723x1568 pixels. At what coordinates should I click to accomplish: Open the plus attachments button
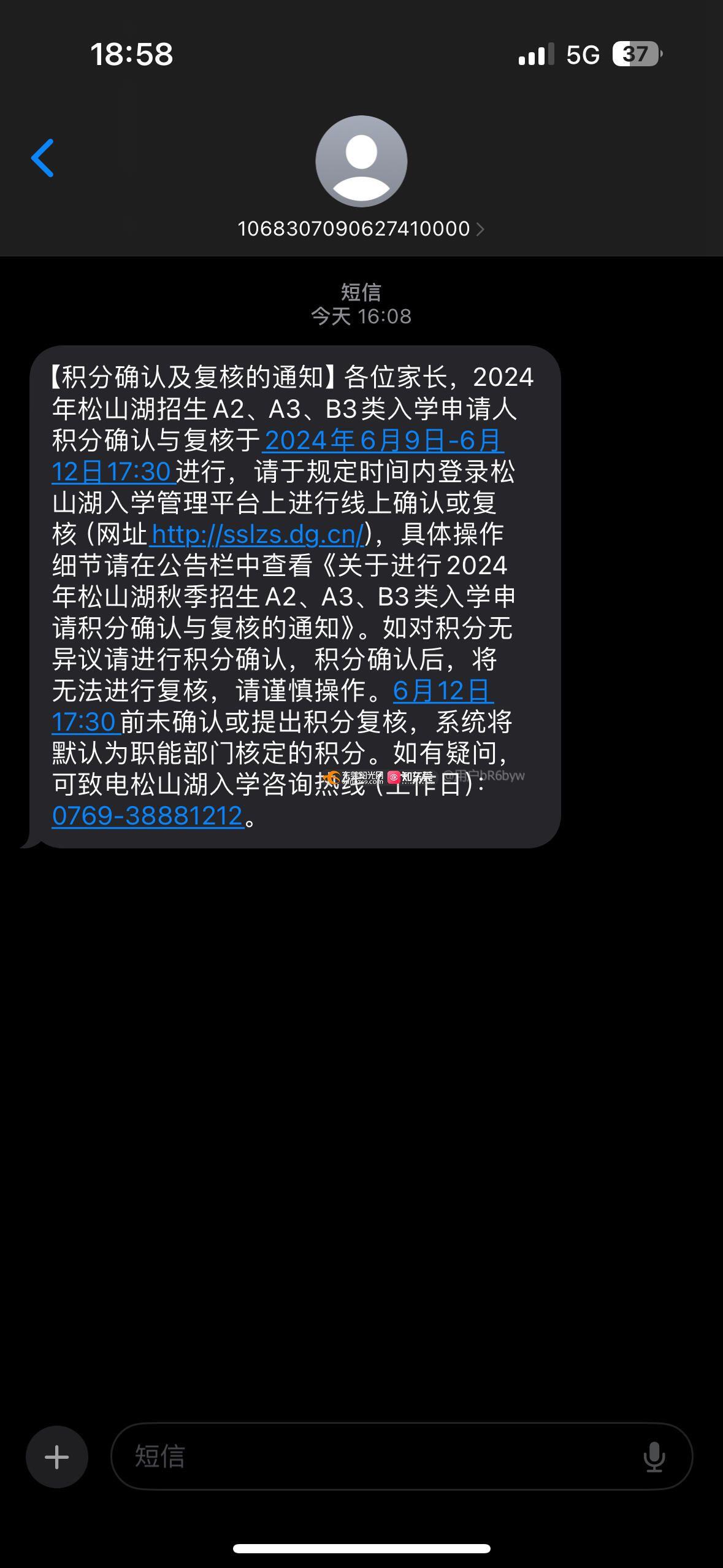click(x=57, y=1457)
